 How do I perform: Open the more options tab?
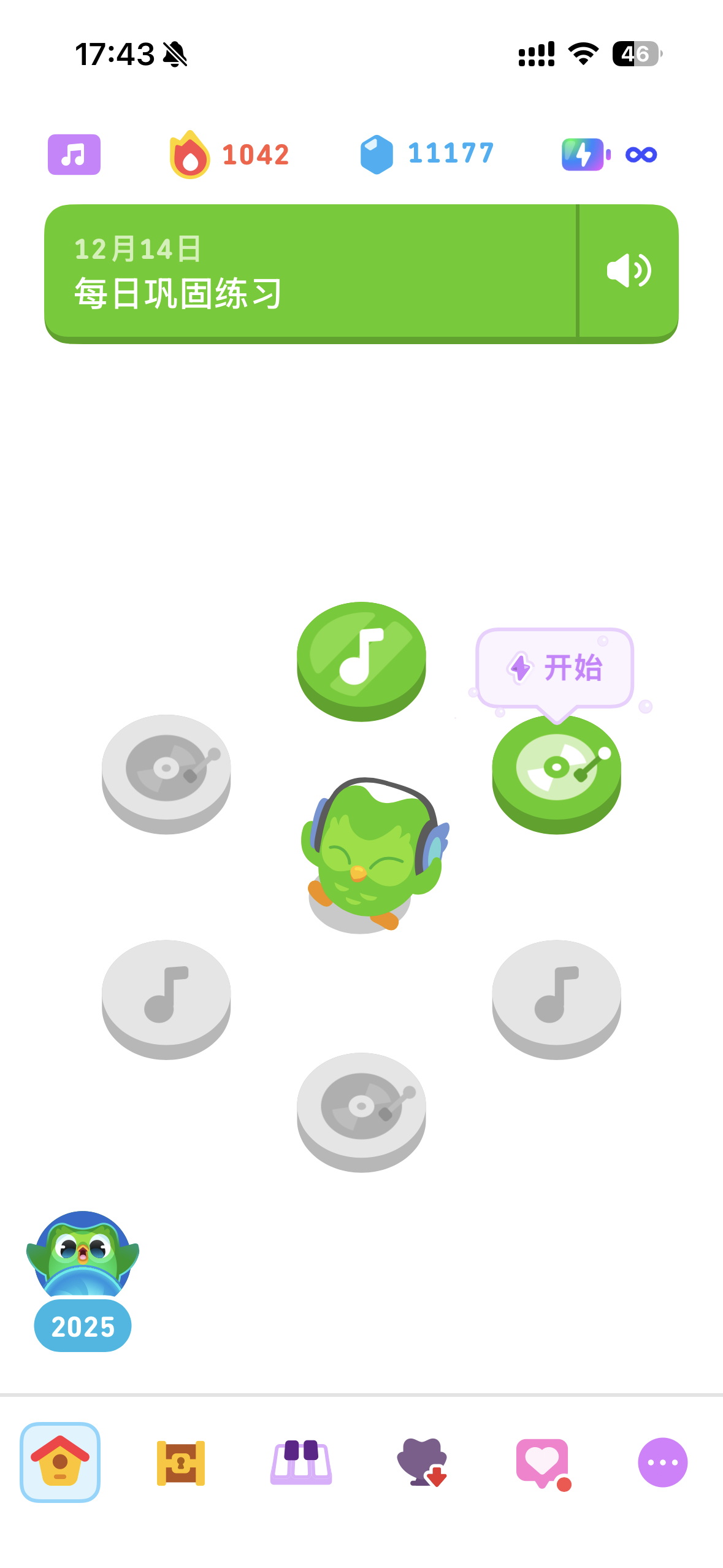663,1462
